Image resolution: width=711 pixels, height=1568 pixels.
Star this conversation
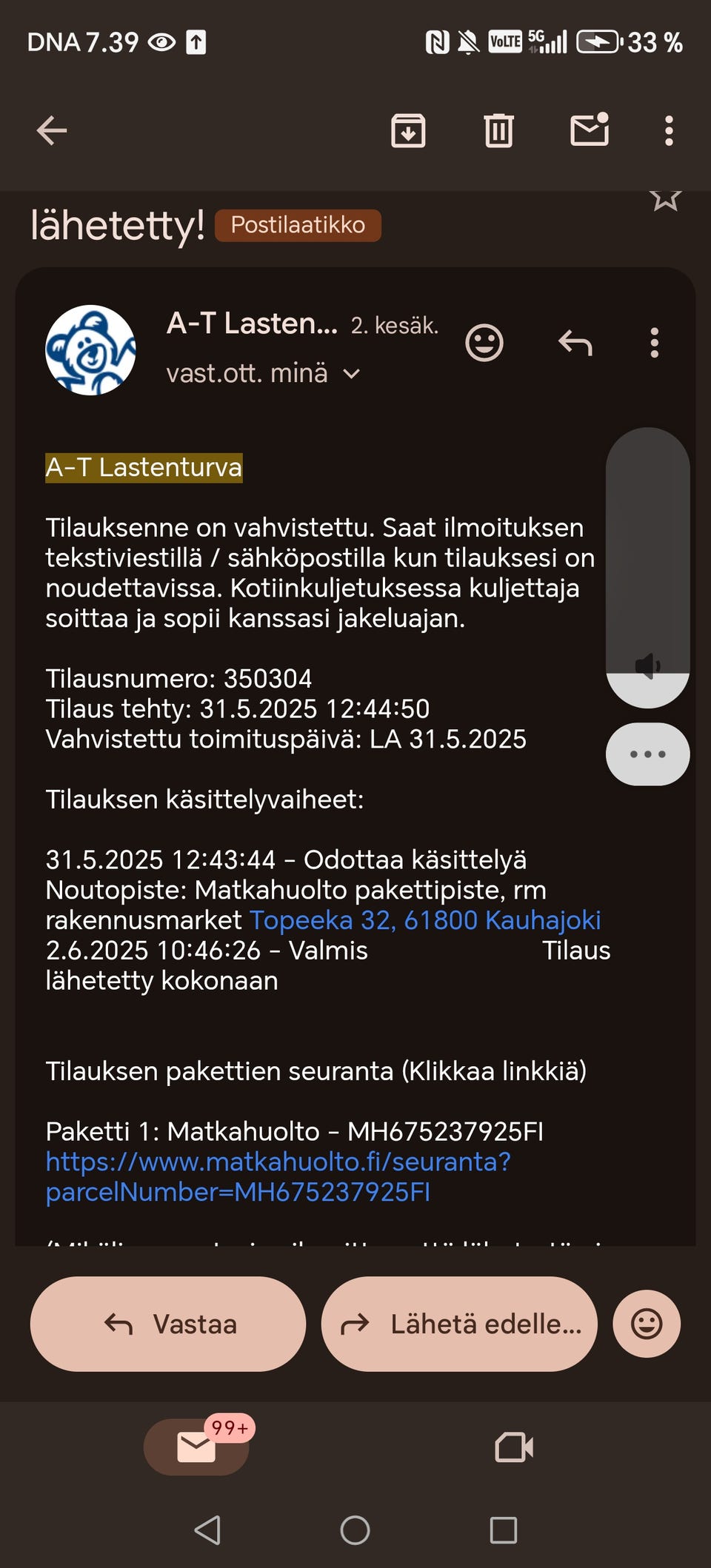click(x=666, y=198)
